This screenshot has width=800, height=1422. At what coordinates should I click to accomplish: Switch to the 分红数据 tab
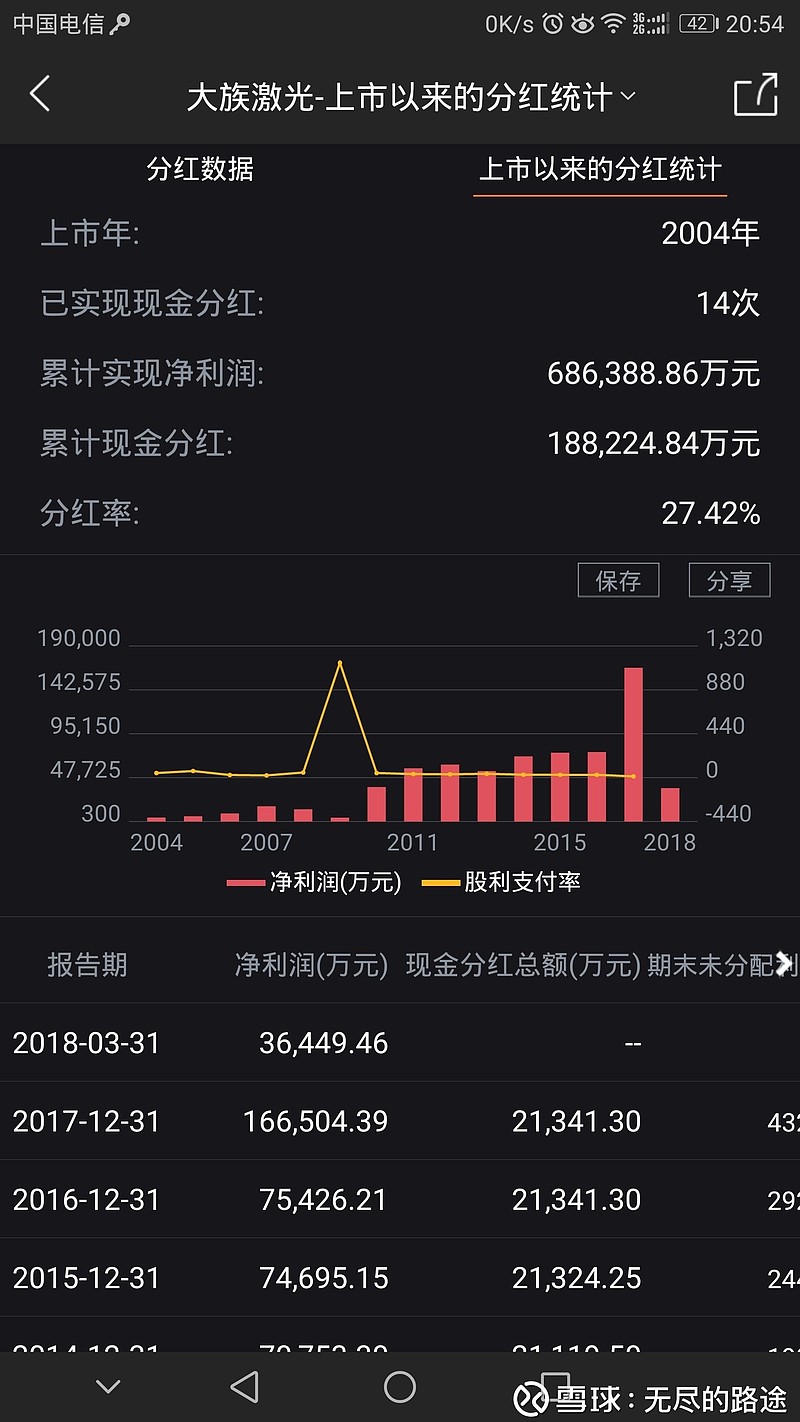coord(200,170)
